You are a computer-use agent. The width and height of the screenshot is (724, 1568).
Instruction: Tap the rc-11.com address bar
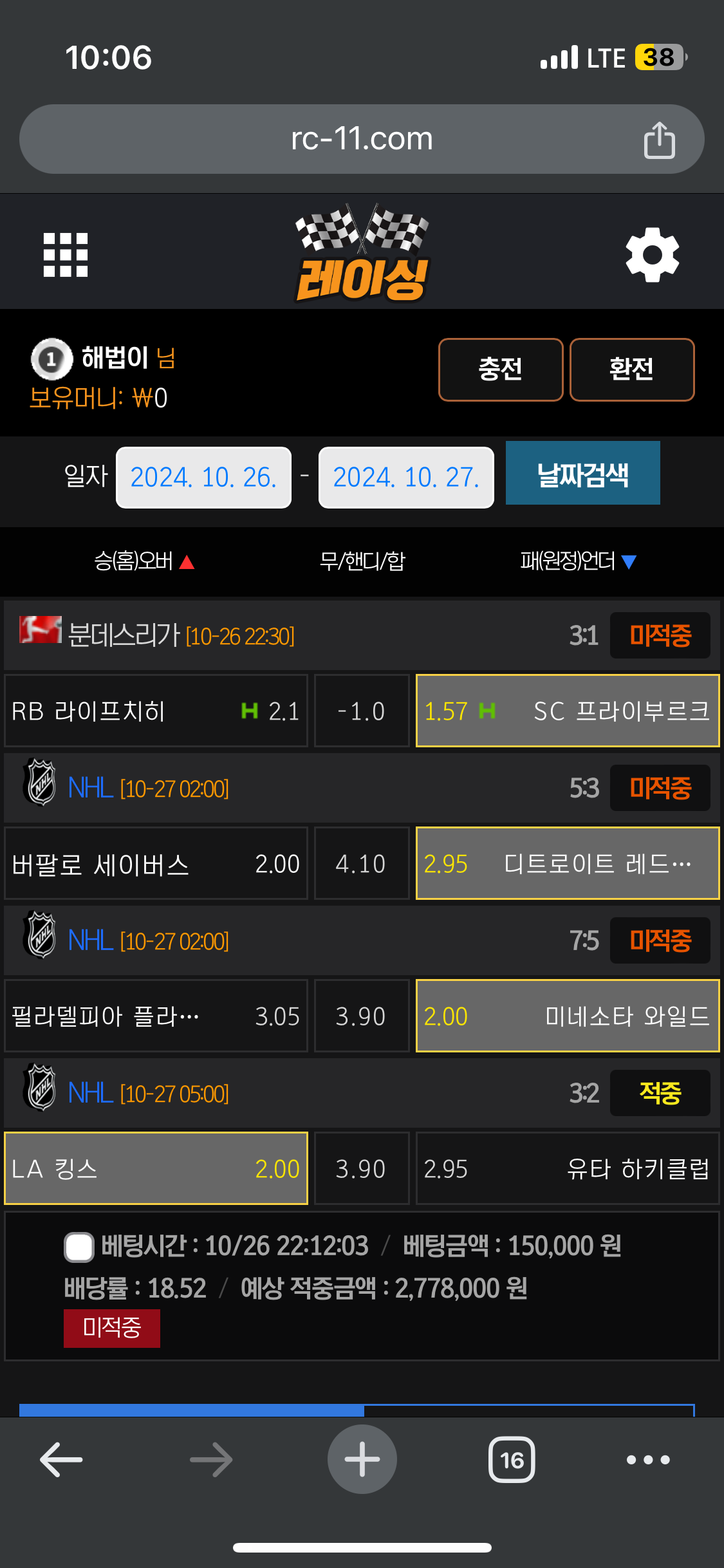click(360, 139)
